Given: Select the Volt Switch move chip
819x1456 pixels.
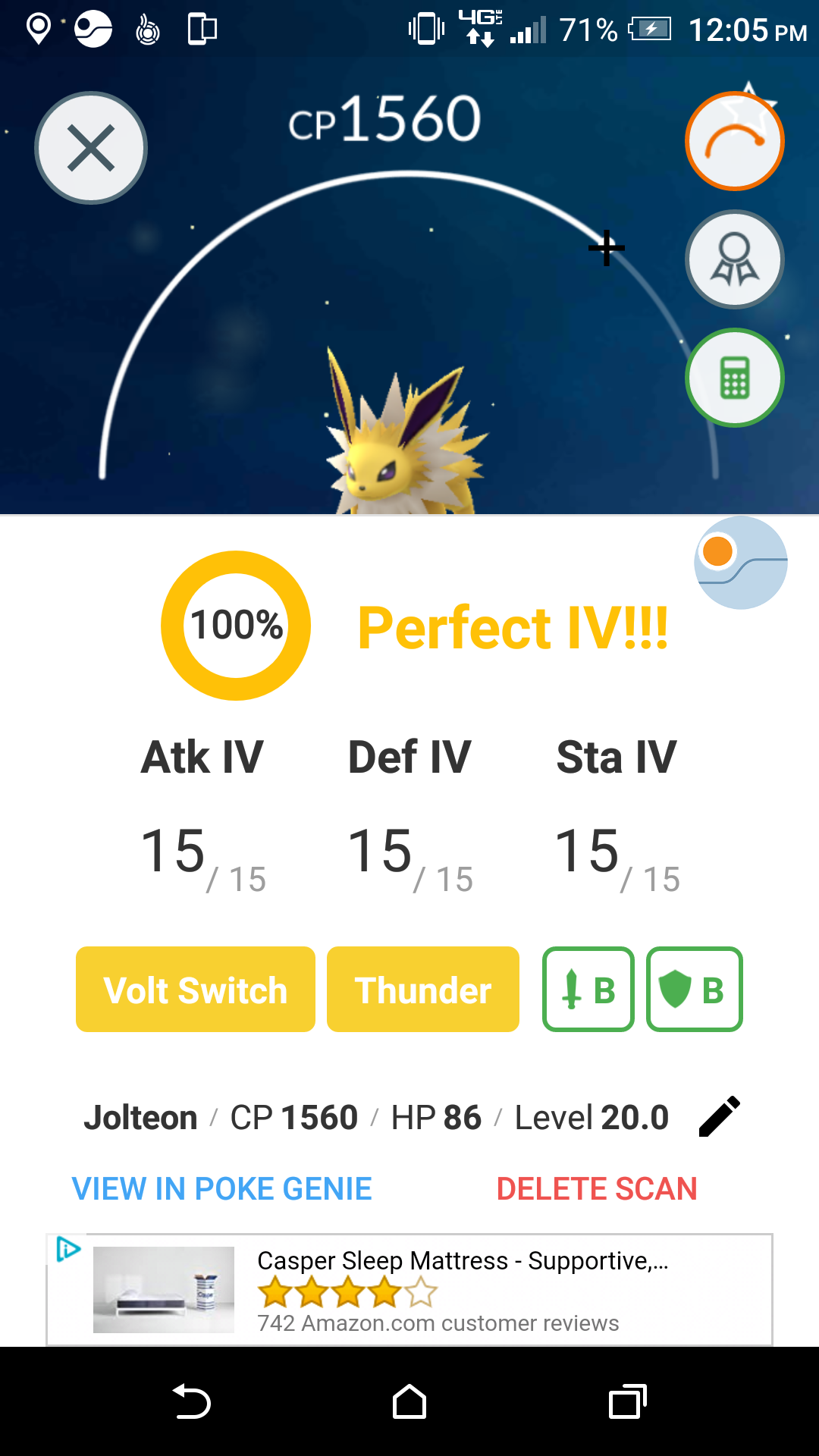Looking at the screenshot, I should click(x=196, y=990).
